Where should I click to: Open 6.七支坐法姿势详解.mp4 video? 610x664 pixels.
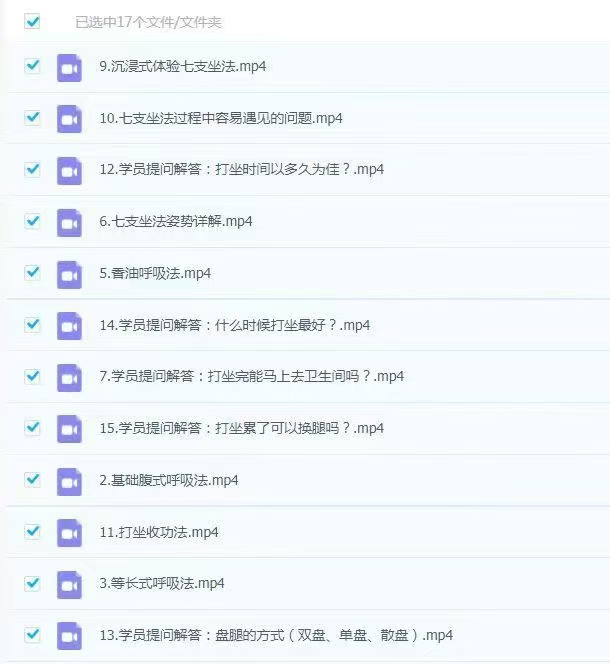click(175, 221)
